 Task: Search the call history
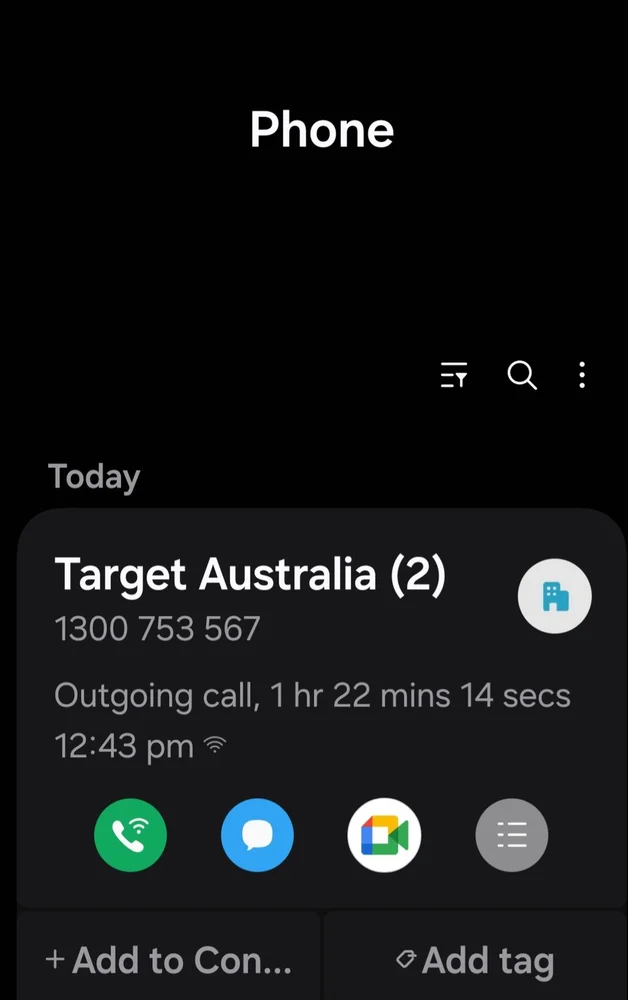click(x=522, y=376)
